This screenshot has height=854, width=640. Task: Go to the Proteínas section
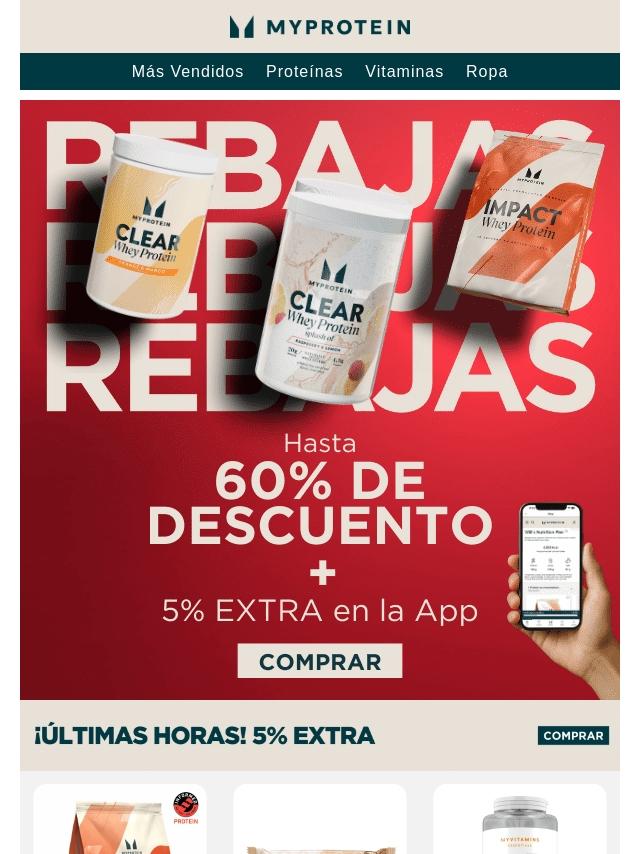click(304, 72)
